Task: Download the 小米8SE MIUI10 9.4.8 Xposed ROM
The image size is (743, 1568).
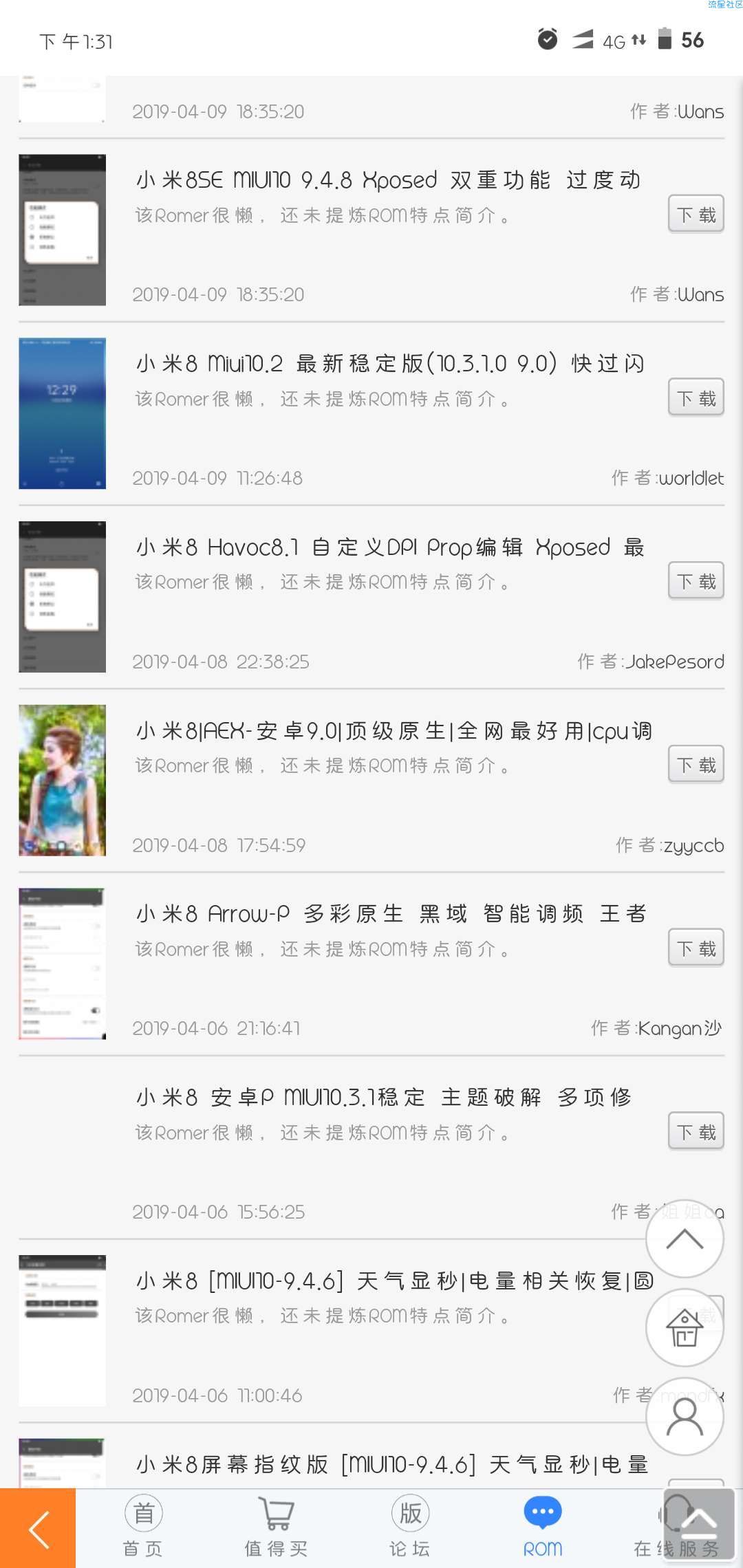Action: [x=696, y=215]
